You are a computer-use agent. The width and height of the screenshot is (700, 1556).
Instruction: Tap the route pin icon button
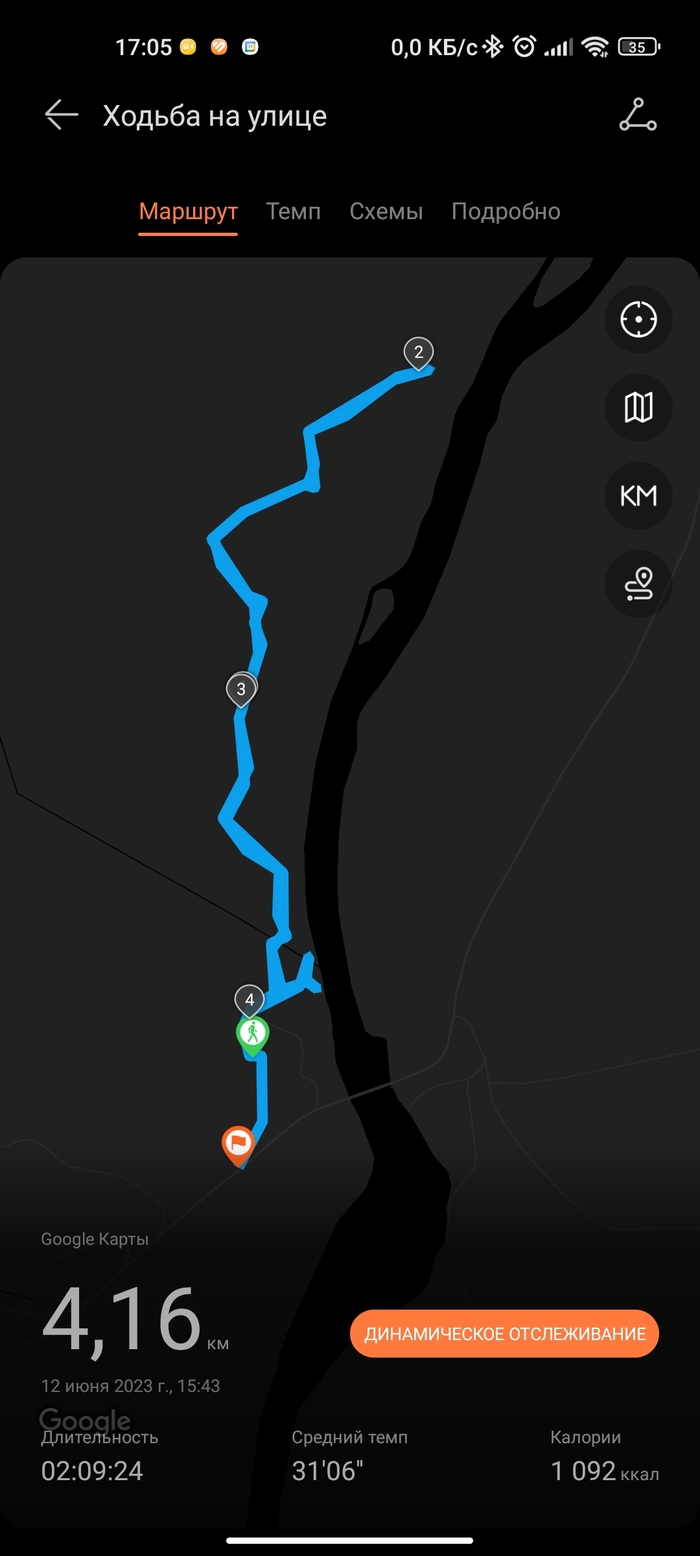(638, 583)
